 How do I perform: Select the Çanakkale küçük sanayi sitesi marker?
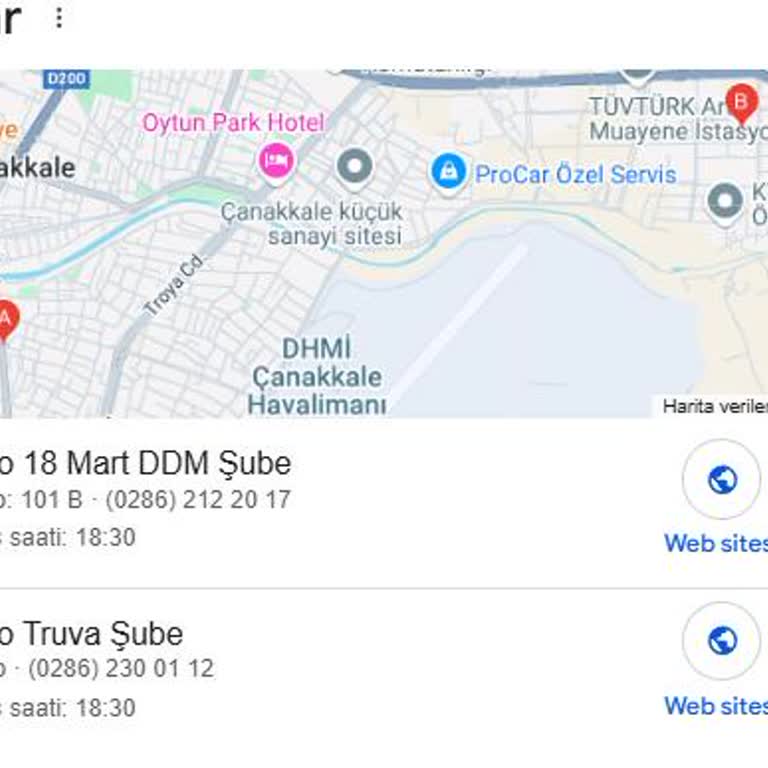pos(354,167)
